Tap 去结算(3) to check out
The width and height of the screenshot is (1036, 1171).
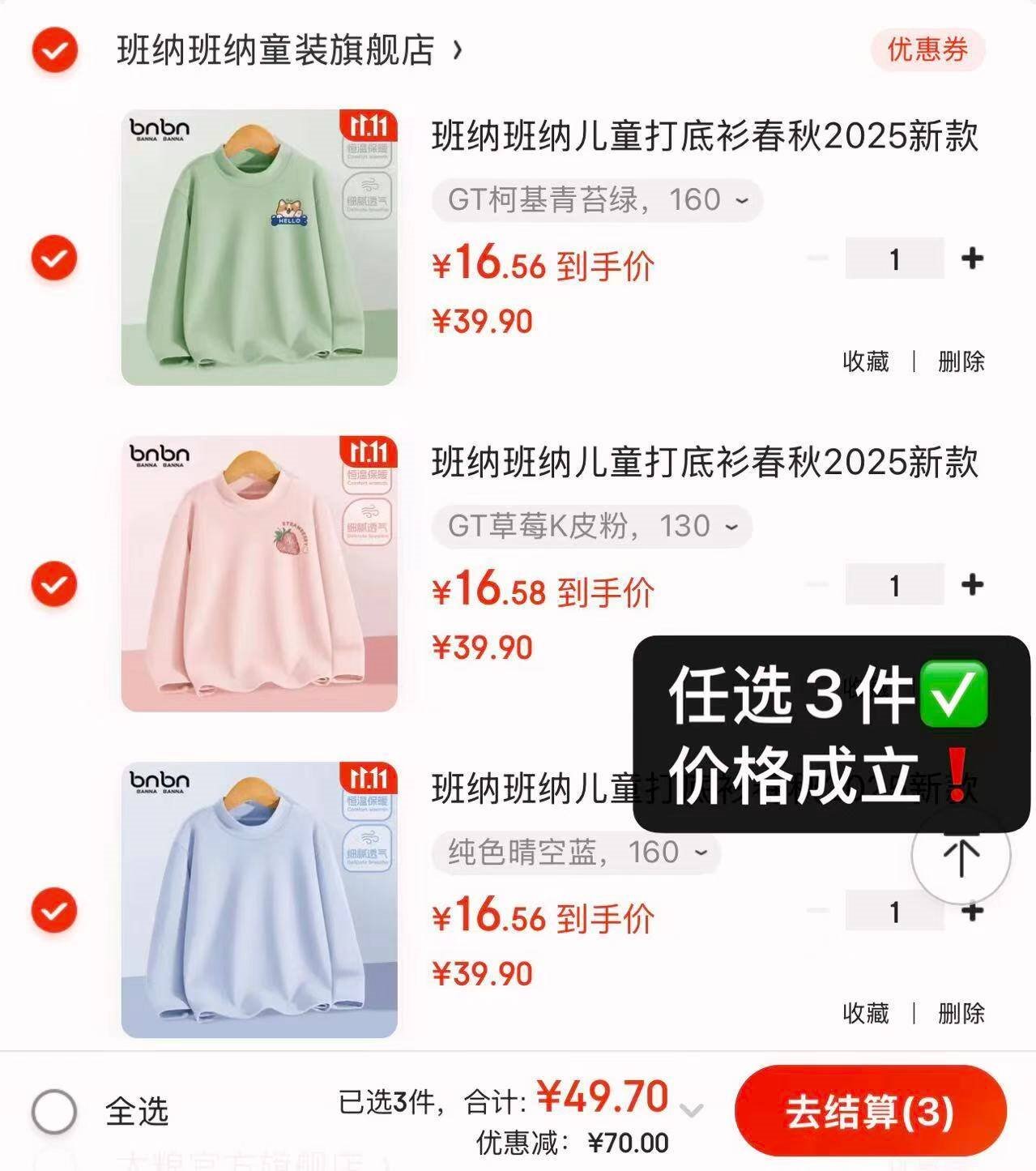click(x=870, y=1111)
